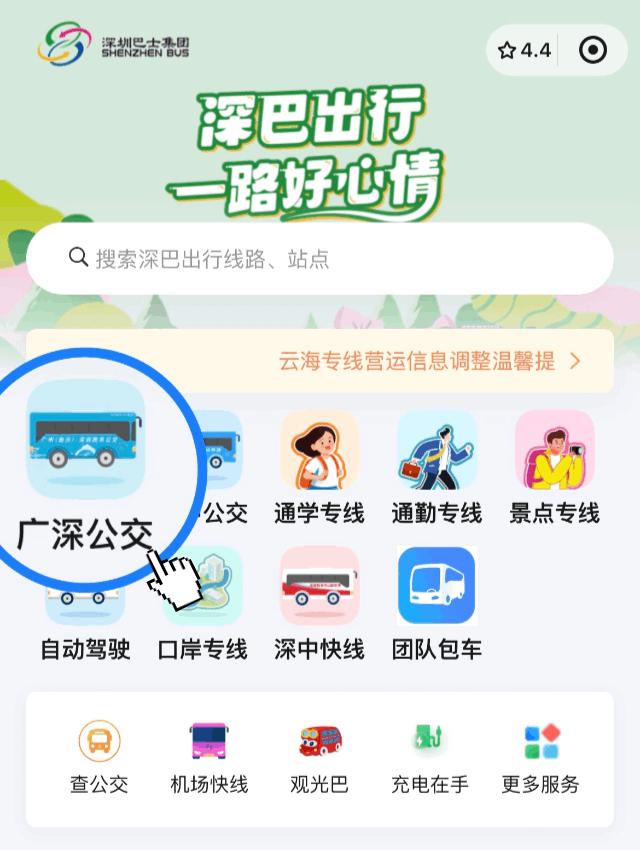
Task: Close the mini program via target icon
Action: 593,50
